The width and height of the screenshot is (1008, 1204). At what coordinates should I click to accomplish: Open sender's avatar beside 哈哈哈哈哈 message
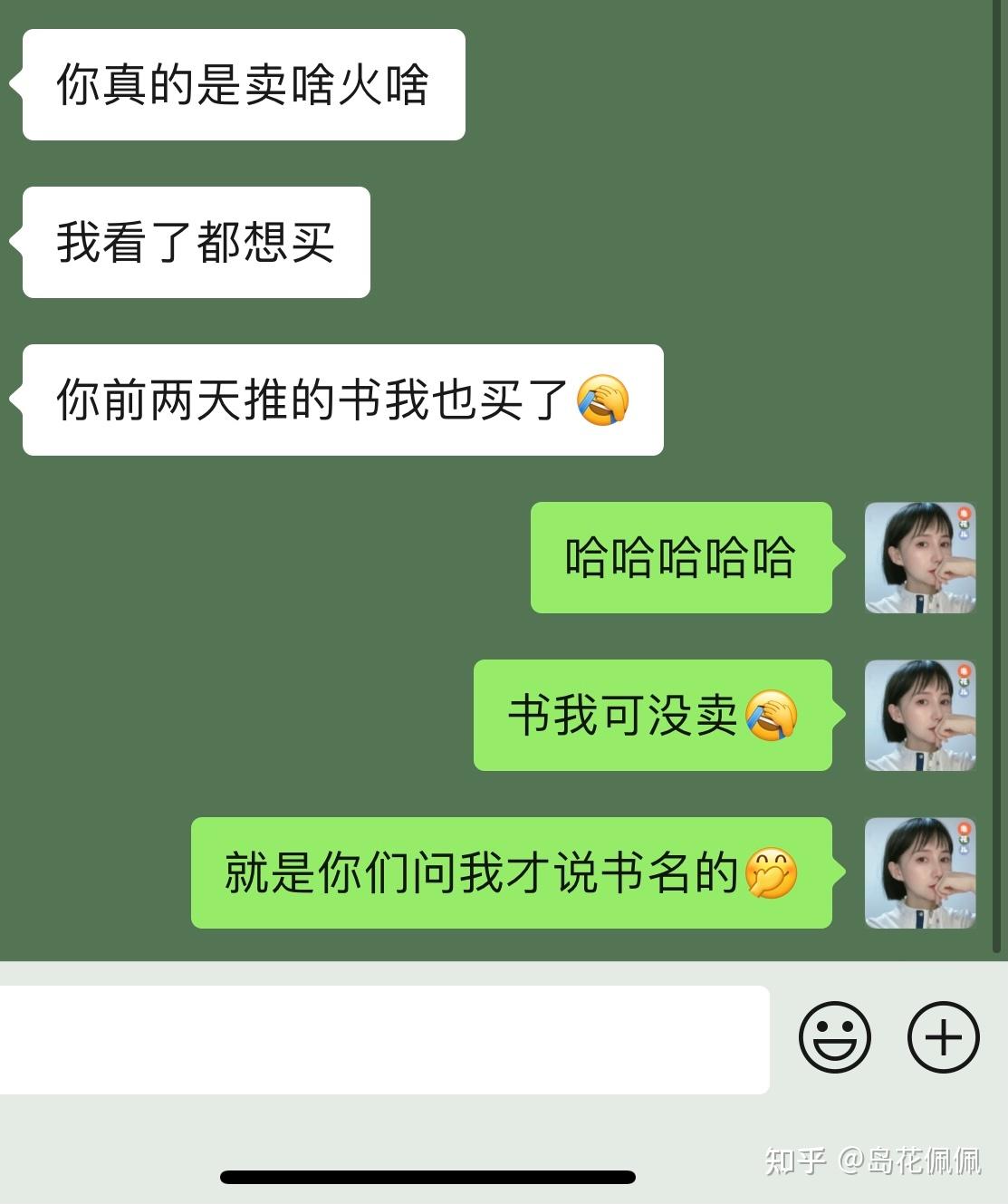tap(919, 558)
